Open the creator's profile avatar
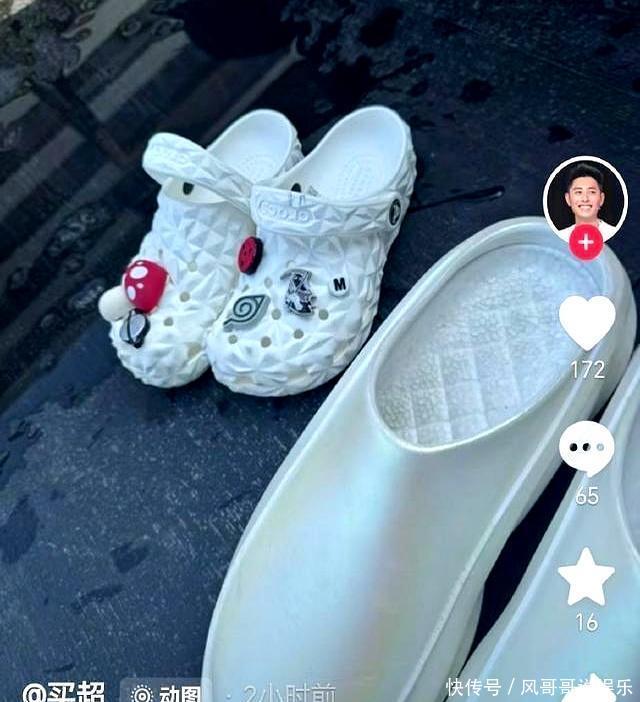Viewport: 640px width, 702px height. (585, 195)
